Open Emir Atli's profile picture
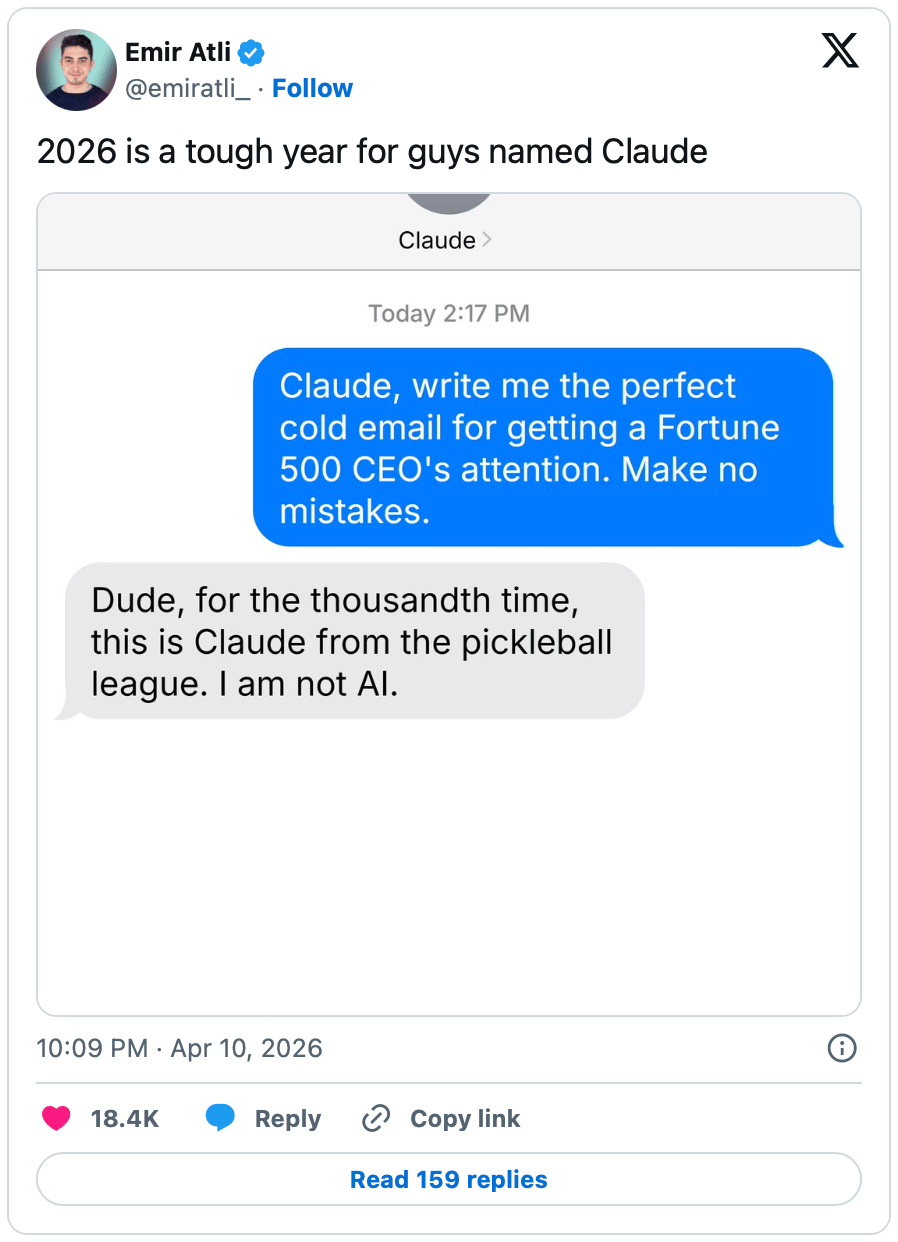The width and height of the screenshot is (898, 1242). pyautogui.click(x=76, y=70)
